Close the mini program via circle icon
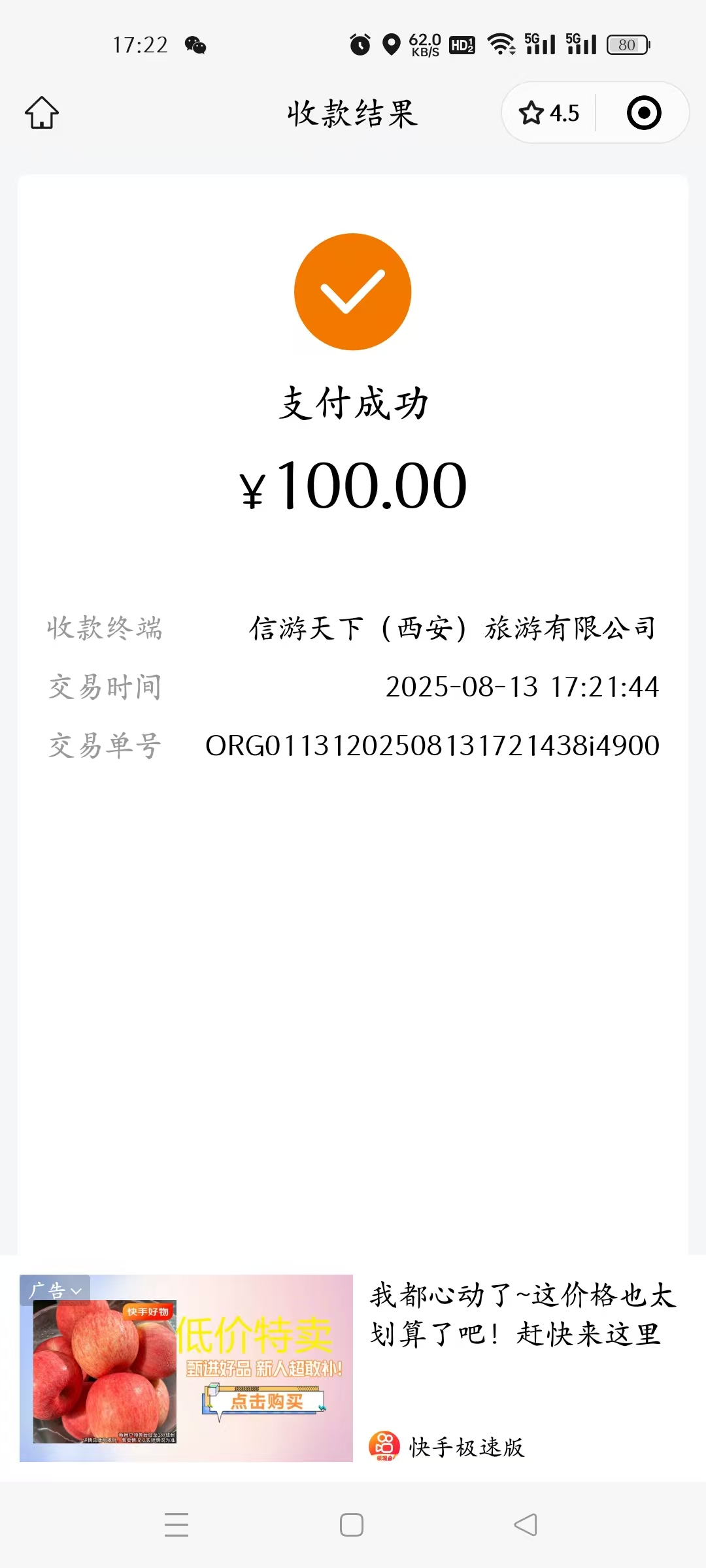The width and height of the screenshot is (706, 1568). click(644, 113)
